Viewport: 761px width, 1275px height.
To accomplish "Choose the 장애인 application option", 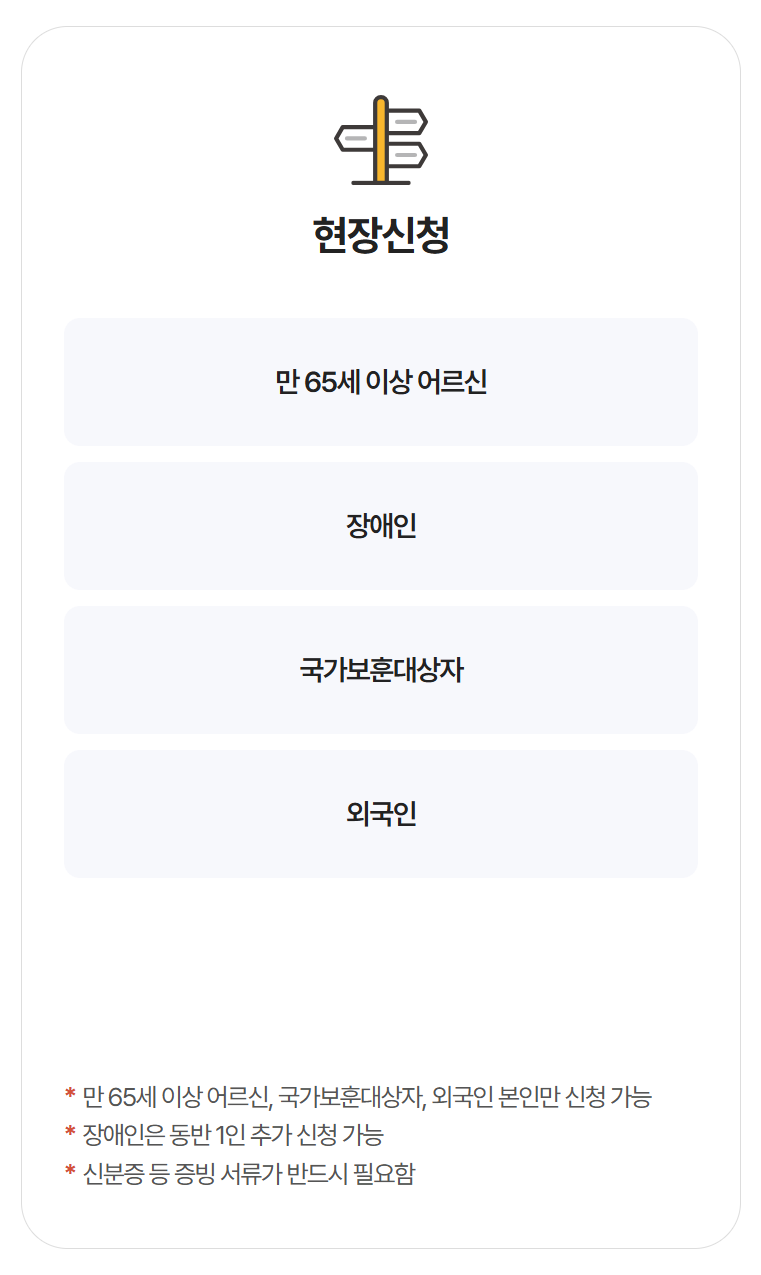I will [x=380, y=525].
